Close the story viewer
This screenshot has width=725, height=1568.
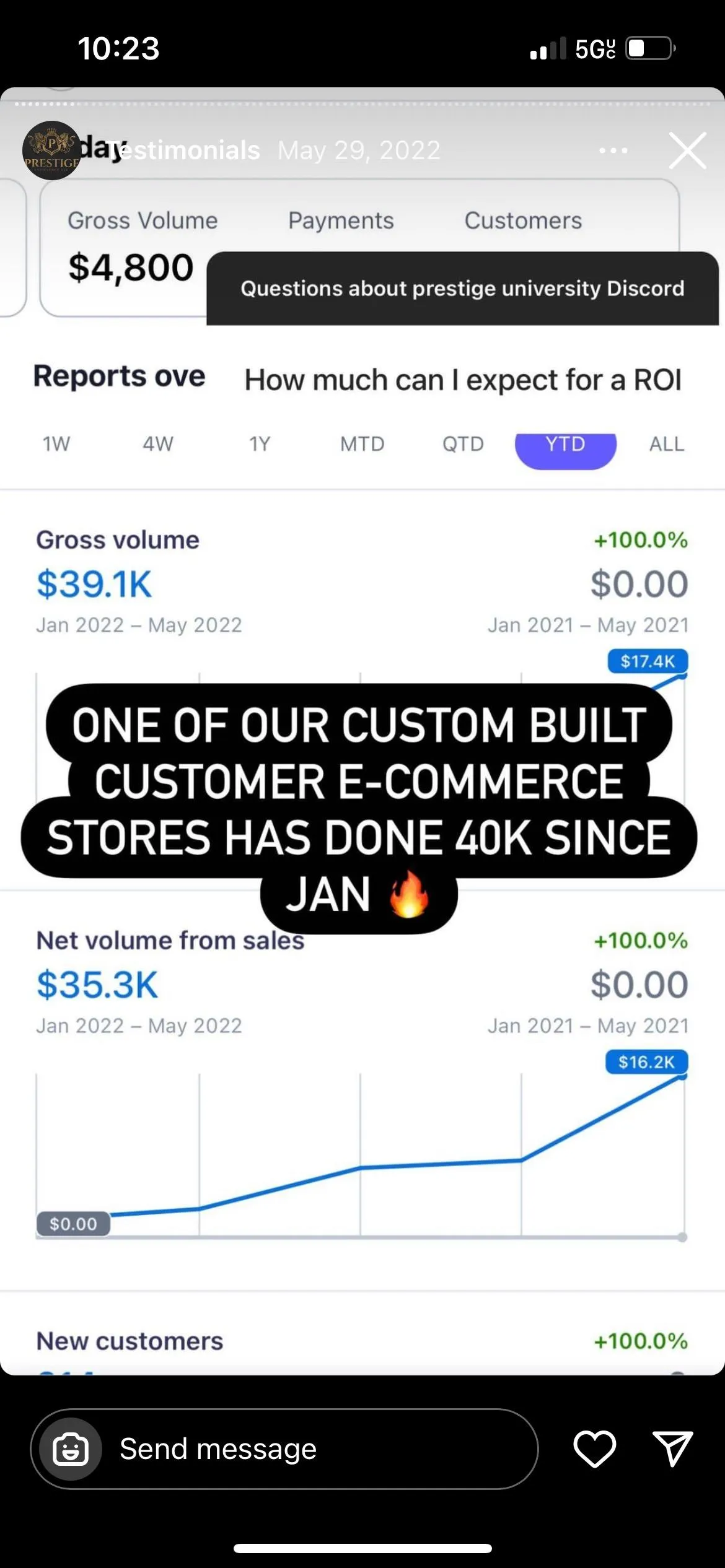687,150
